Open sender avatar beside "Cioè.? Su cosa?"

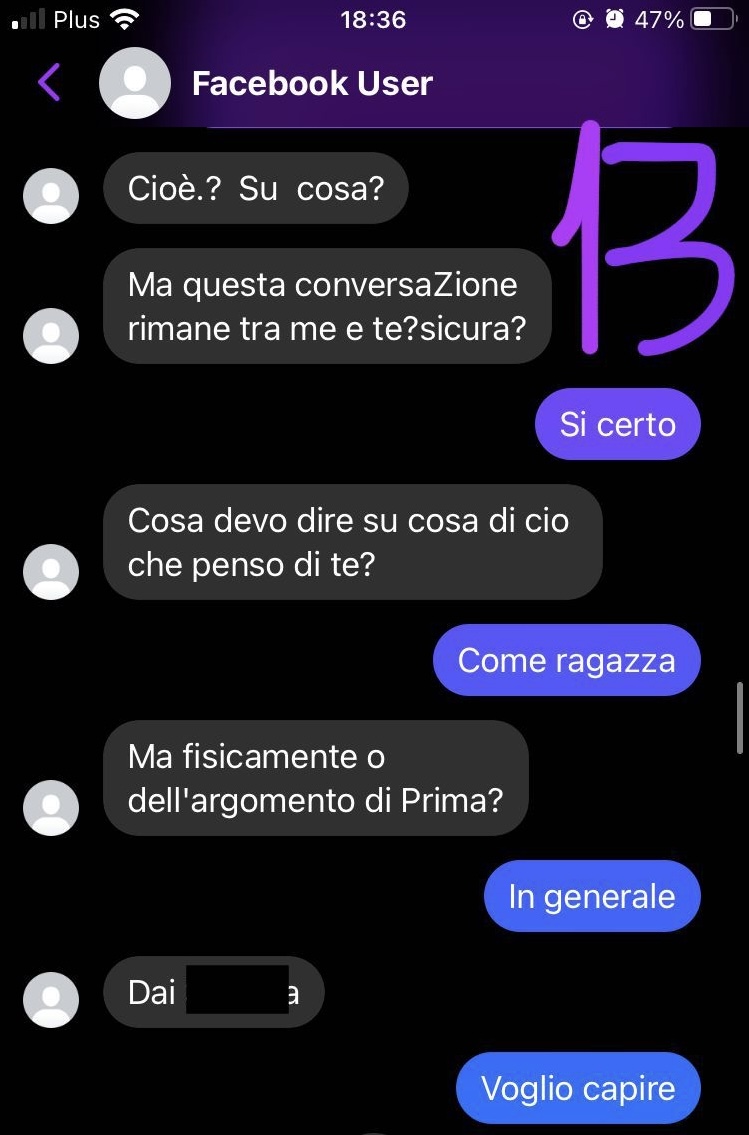pyautogui.click(x=50, y=195)
